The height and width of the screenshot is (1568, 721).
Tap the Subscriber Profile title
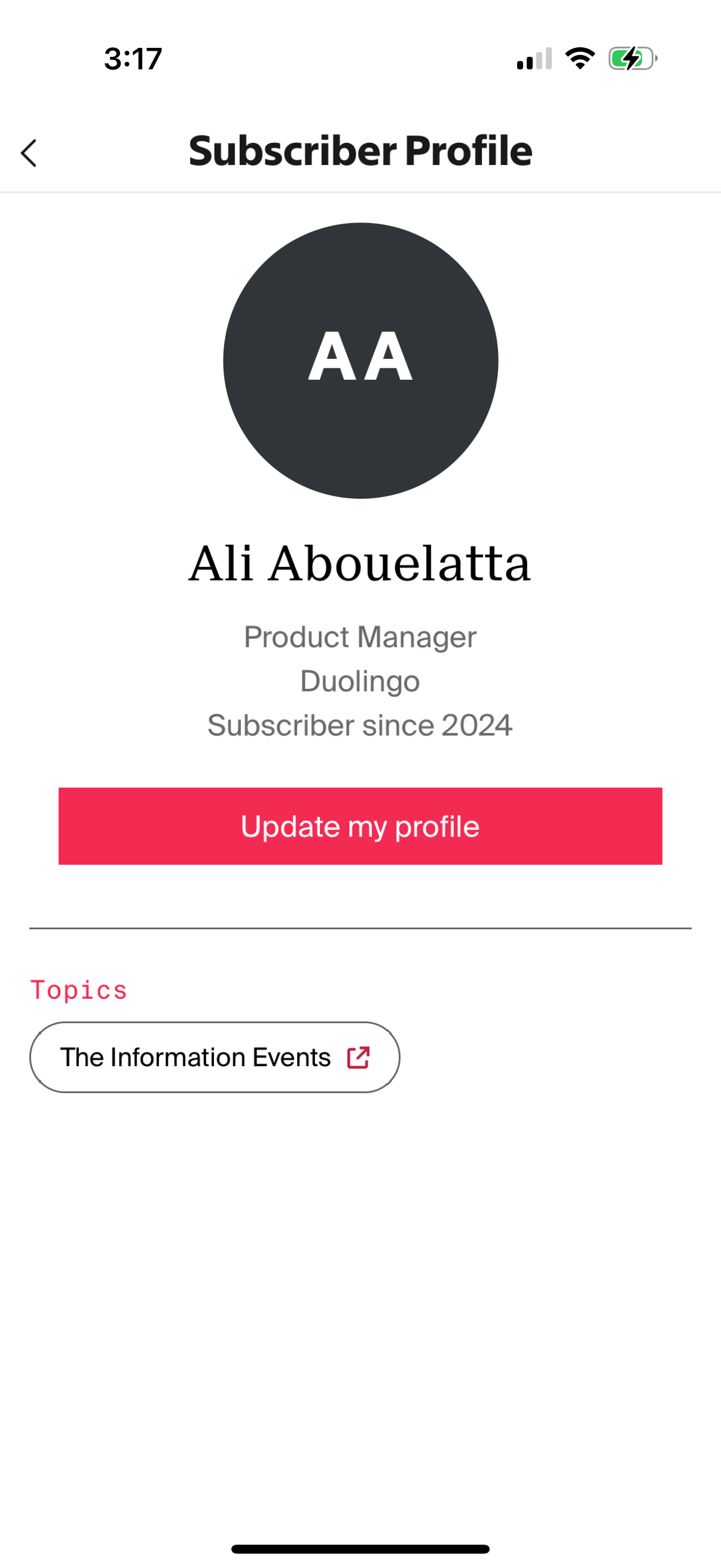pyautogui.click(x=360, y=150)
